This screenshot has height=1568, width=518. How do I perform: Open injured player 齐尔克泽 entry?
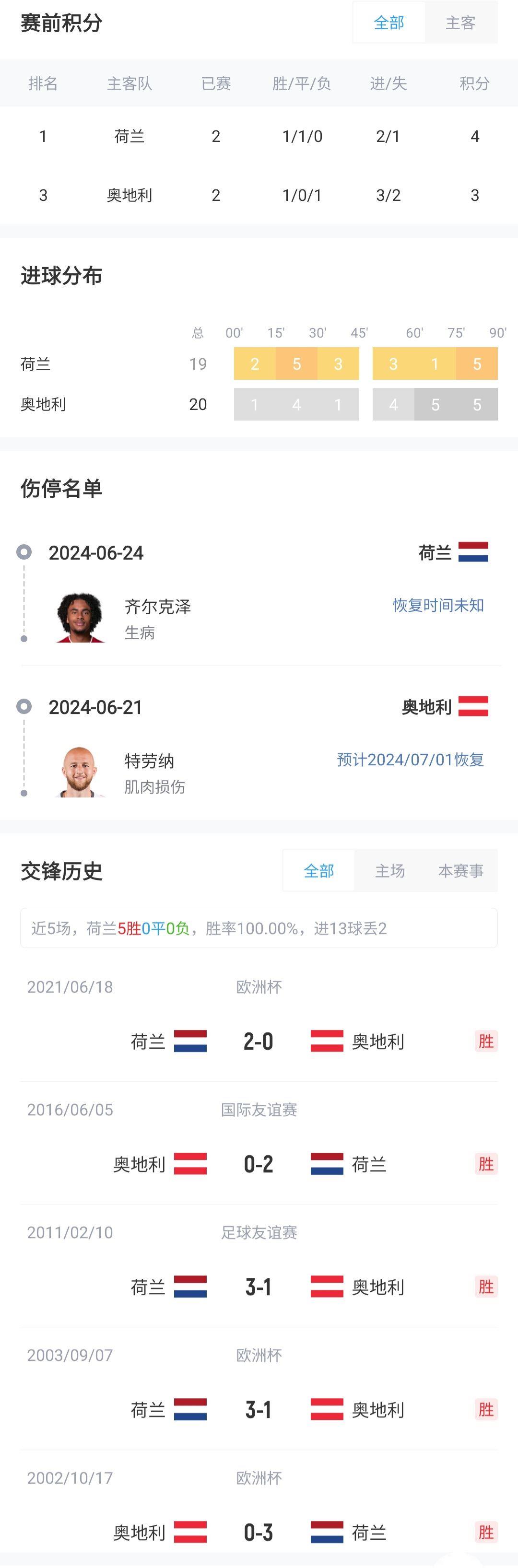click(x=259, y=617)
